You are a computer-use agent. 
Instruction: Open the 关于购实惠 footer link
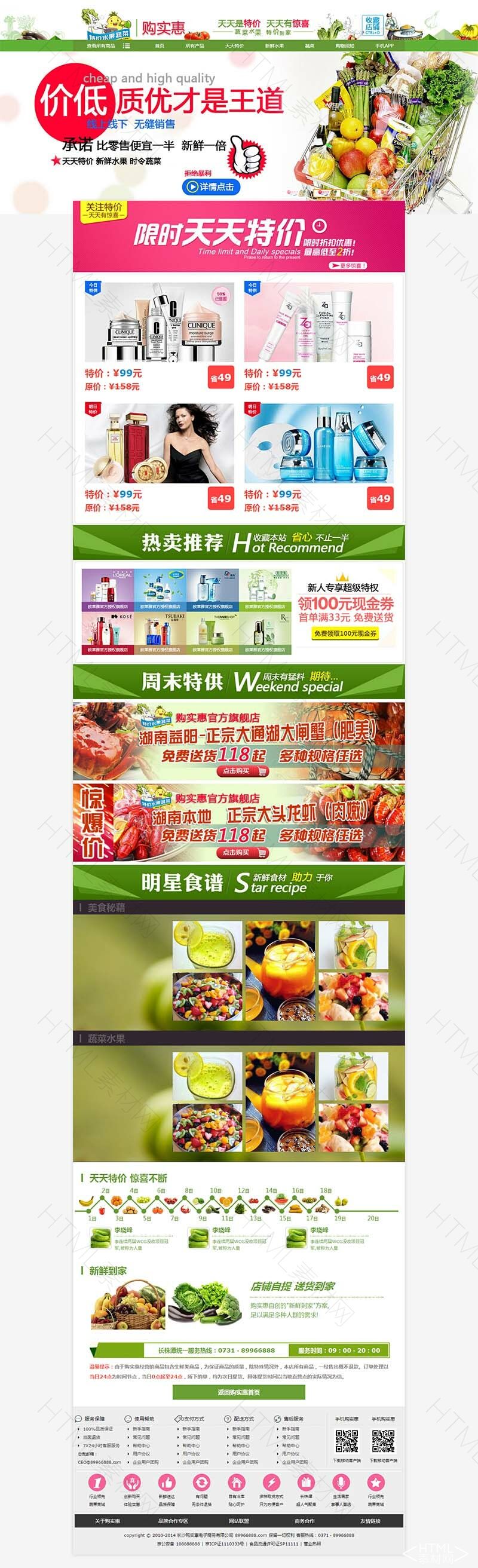[x=107, y=1521]
